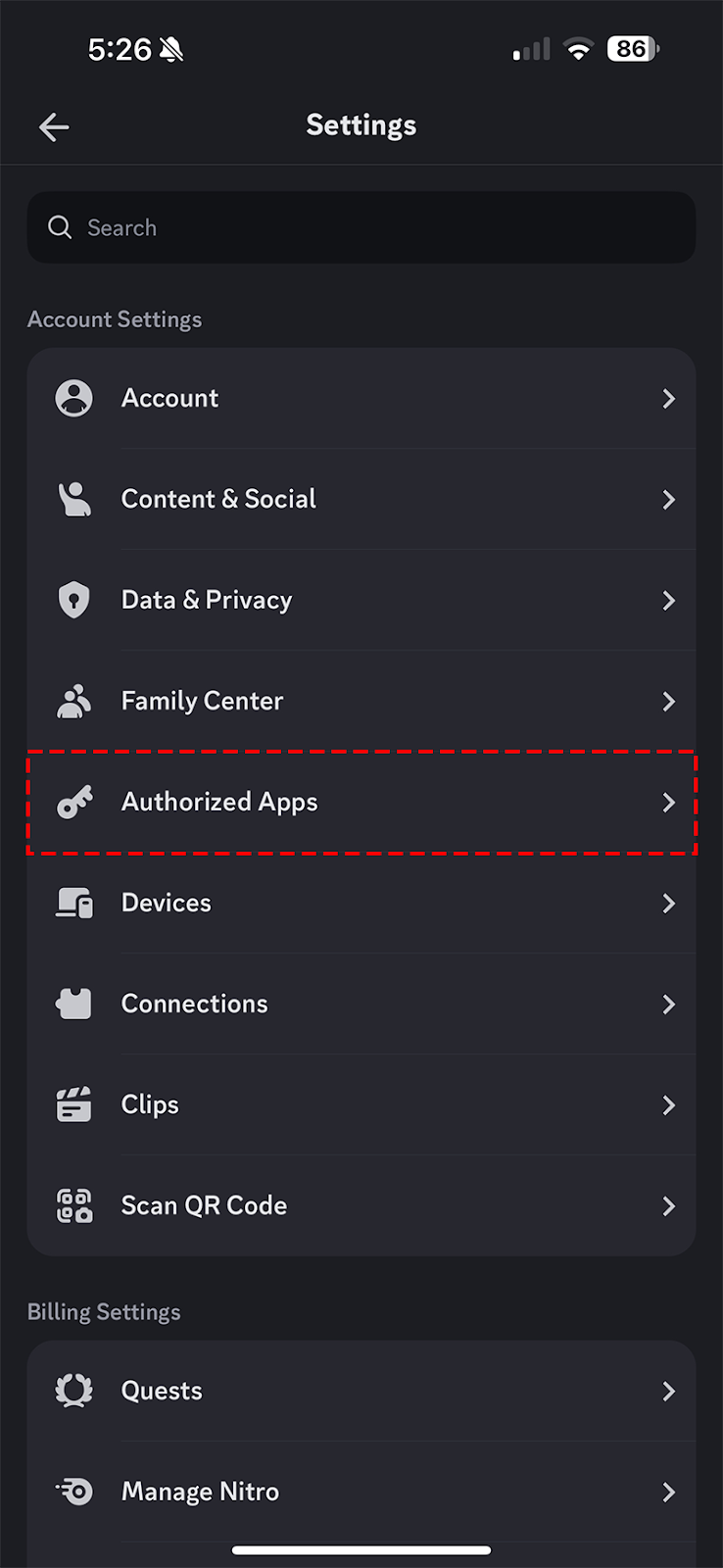Open Clips settings

361,1104
